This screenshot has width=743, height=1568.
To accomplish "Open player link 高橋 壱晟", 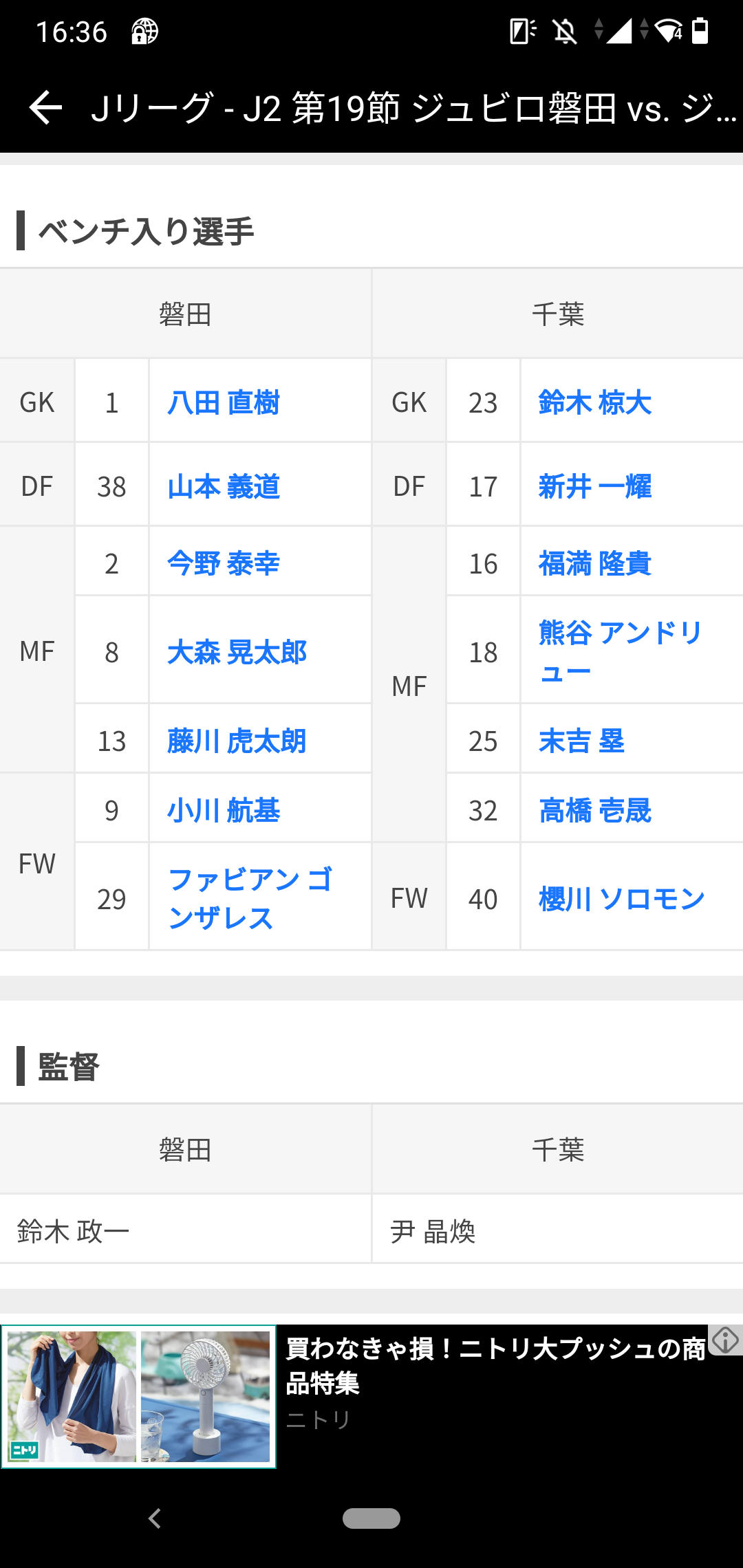I will [x=595, y=811].
